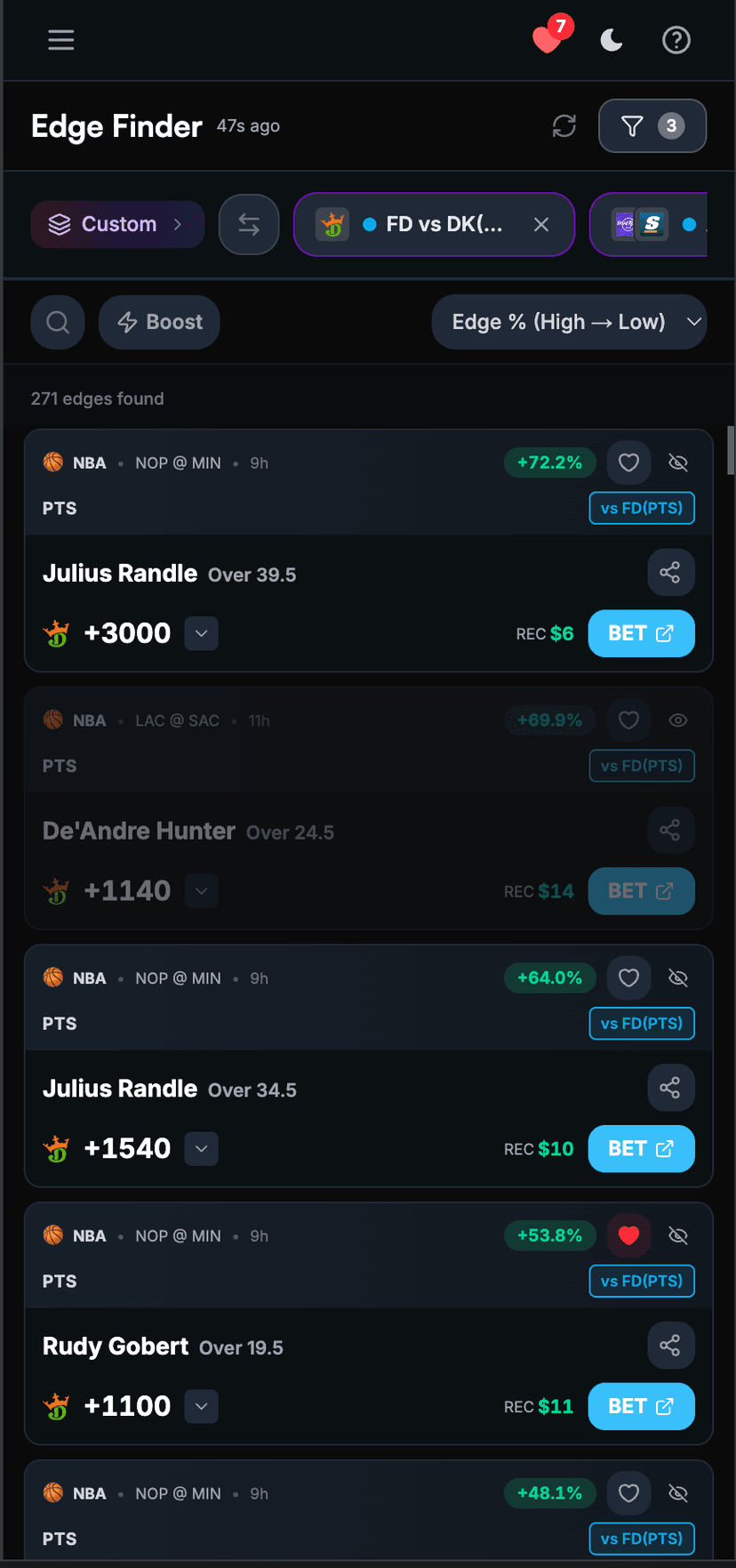Unfavorite the Rudy Gobert Over 19.5 edge

coord(628,1235)
